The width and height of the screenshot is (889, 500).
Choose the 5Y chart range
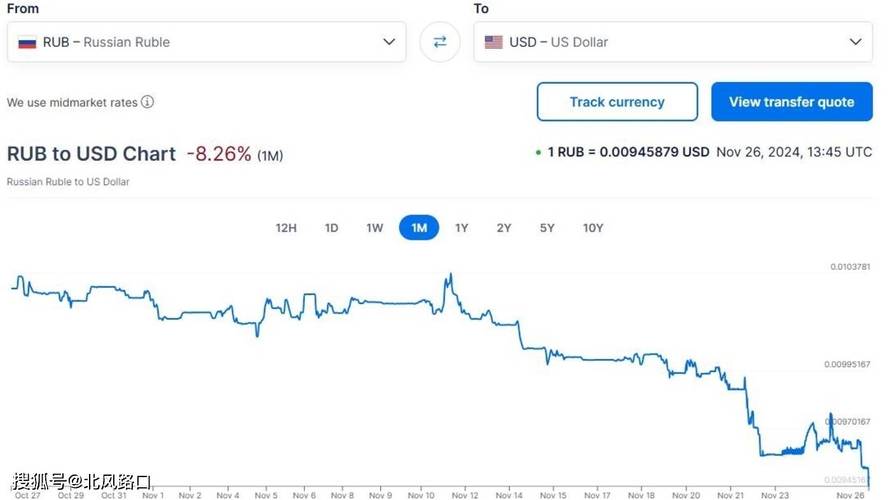(547, 228)
